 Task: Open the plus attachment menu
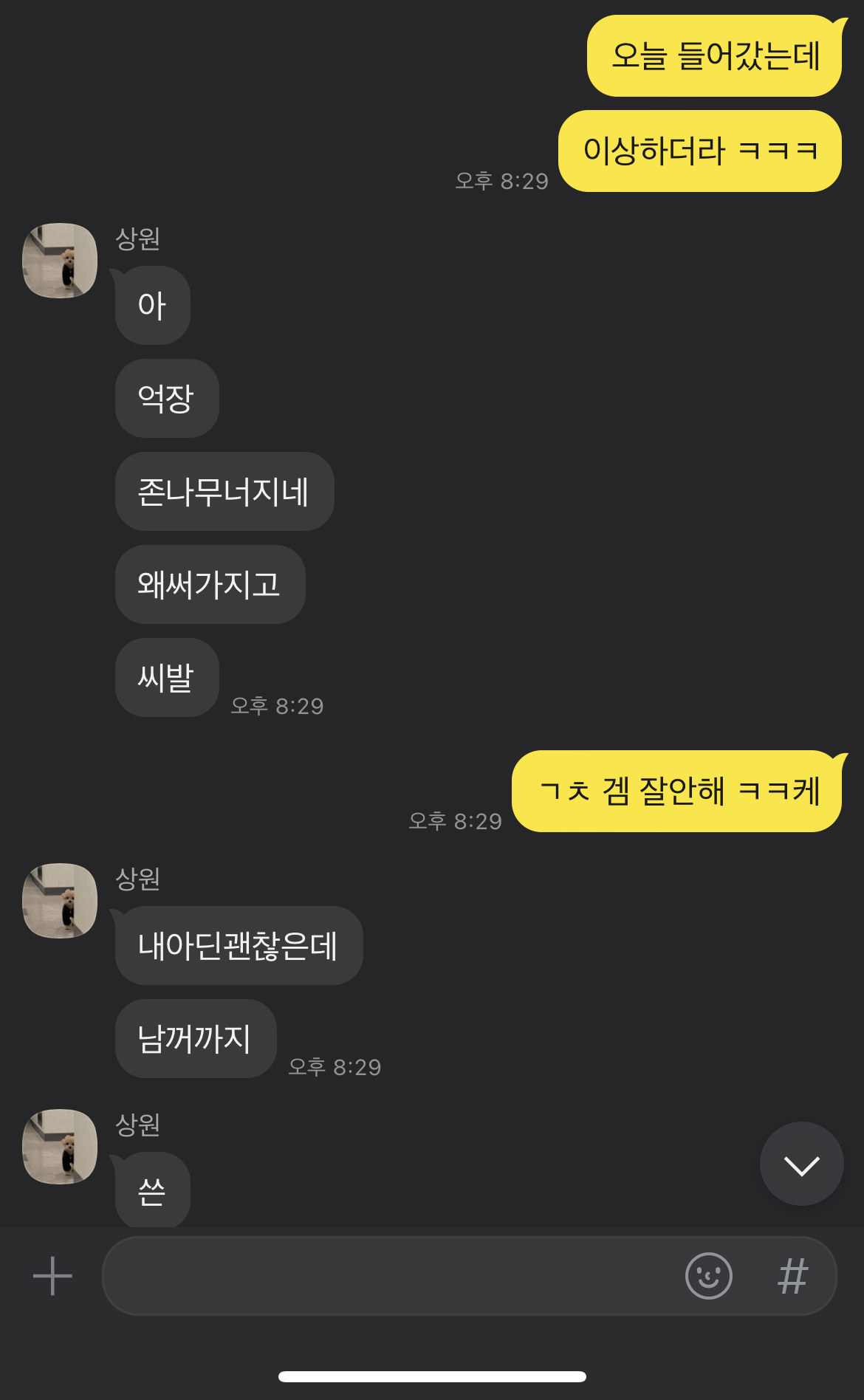click(52, 1276)
